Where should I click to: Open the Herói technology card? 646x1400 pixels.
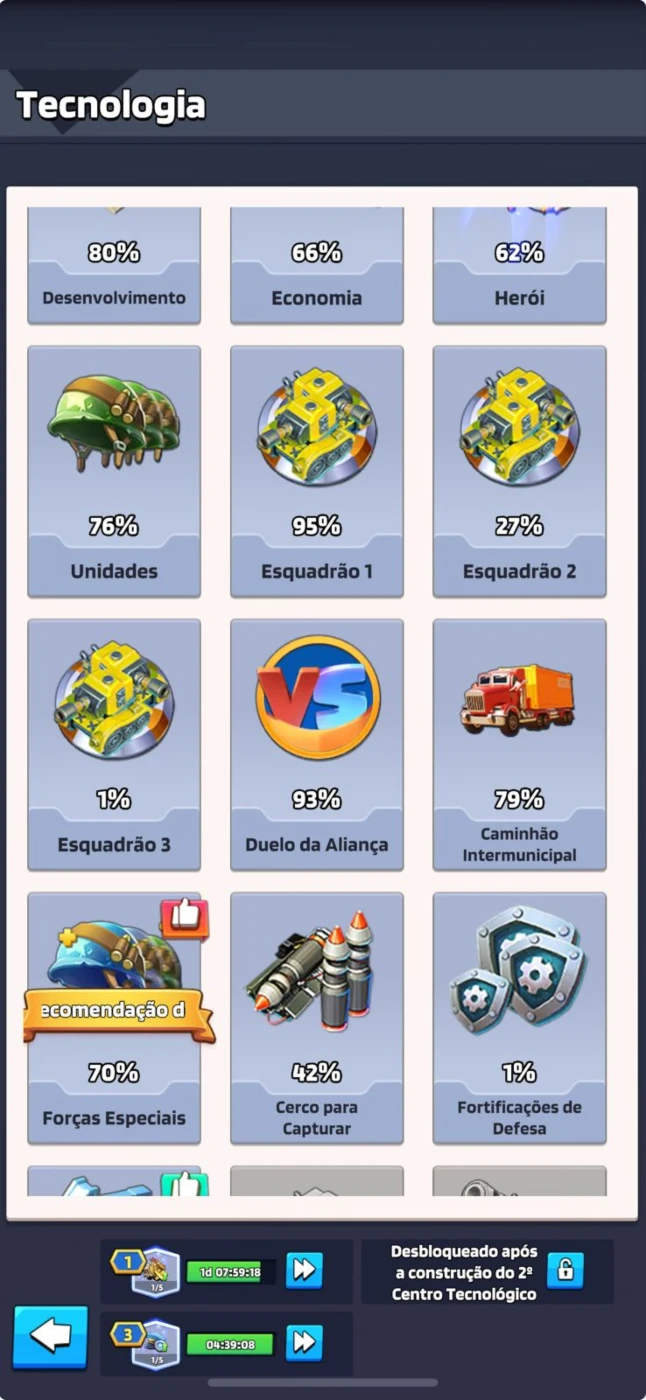coord(519,265)
